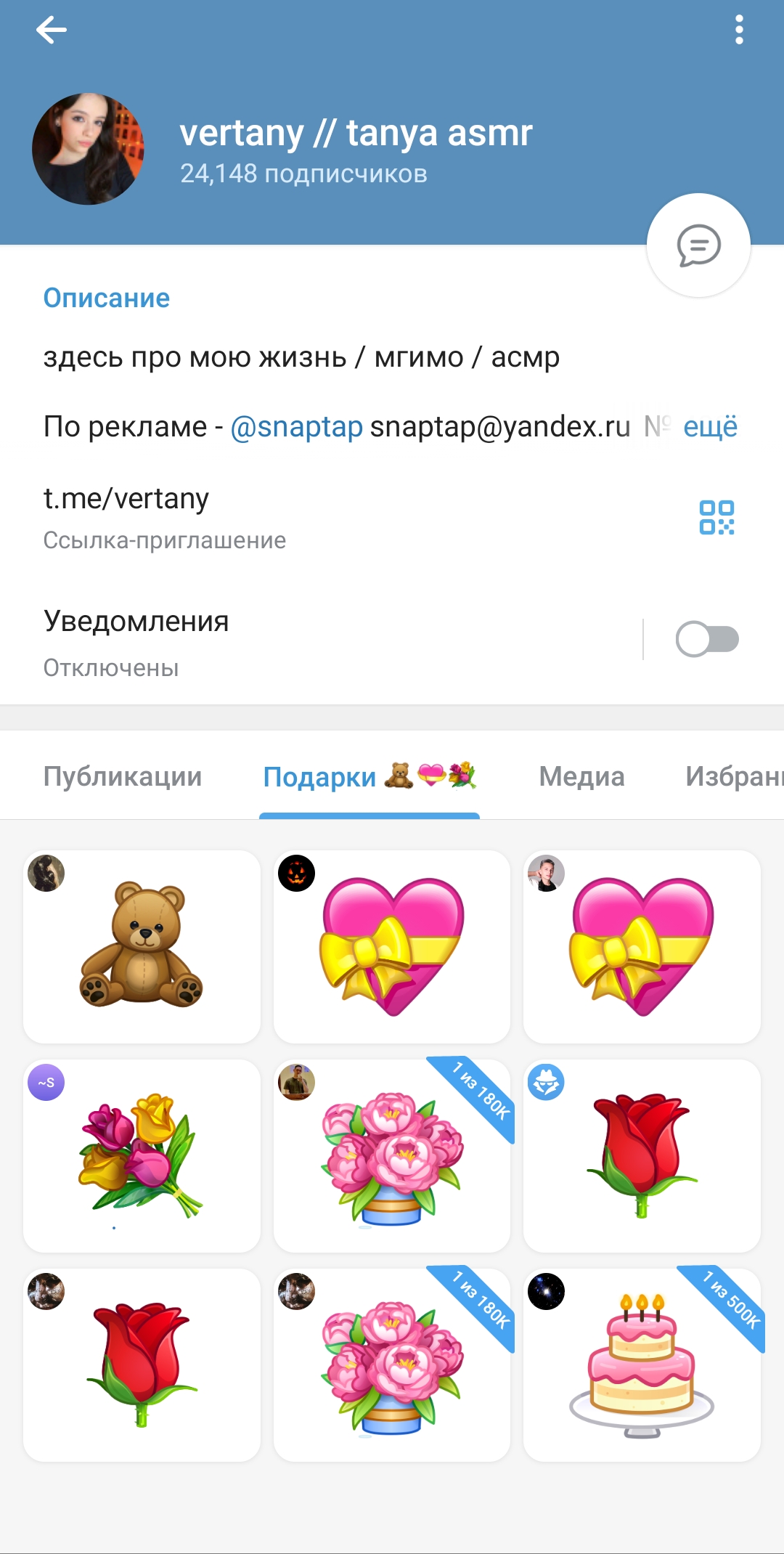Screen dimensions: 784x1554
Task: Select the Подарки tab
Action: 369,776
